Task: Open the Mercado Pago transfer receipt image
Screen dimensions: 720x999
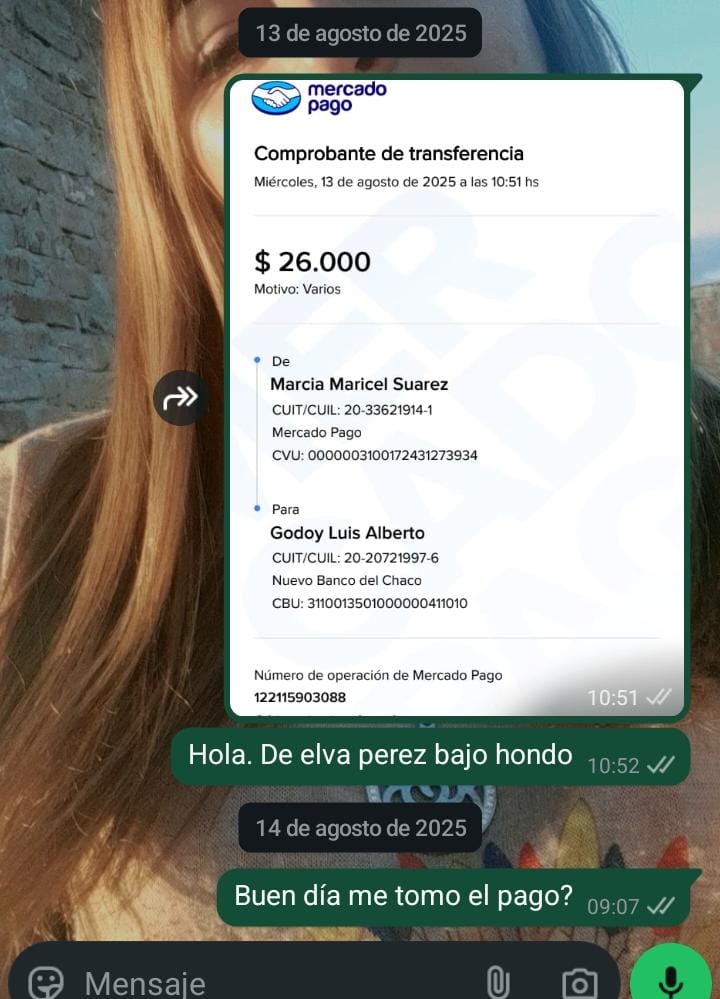Action: click(x=456, y=398)
